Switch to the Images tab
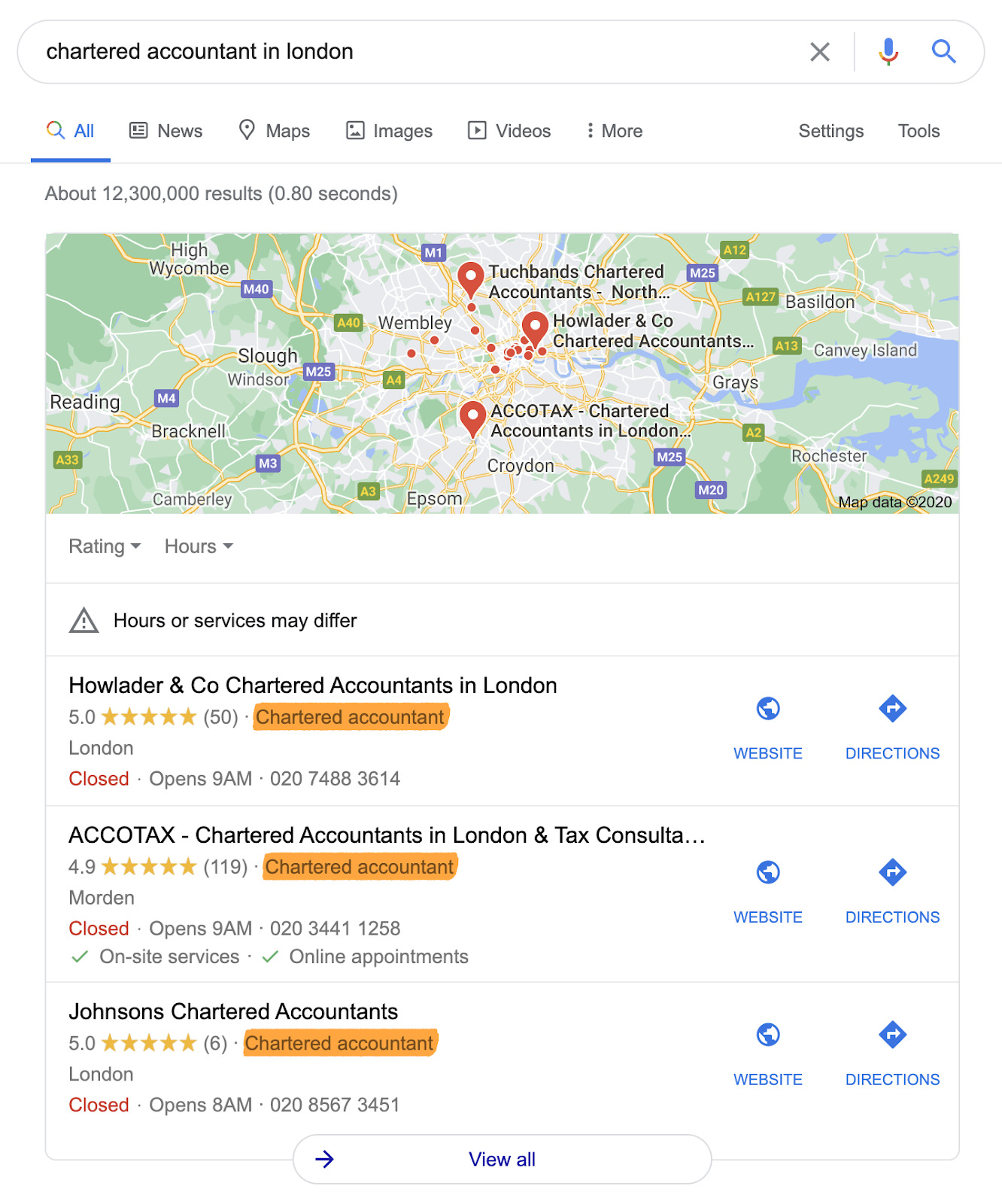Viewport: 1002px width, 1204px height. (389, 131)
